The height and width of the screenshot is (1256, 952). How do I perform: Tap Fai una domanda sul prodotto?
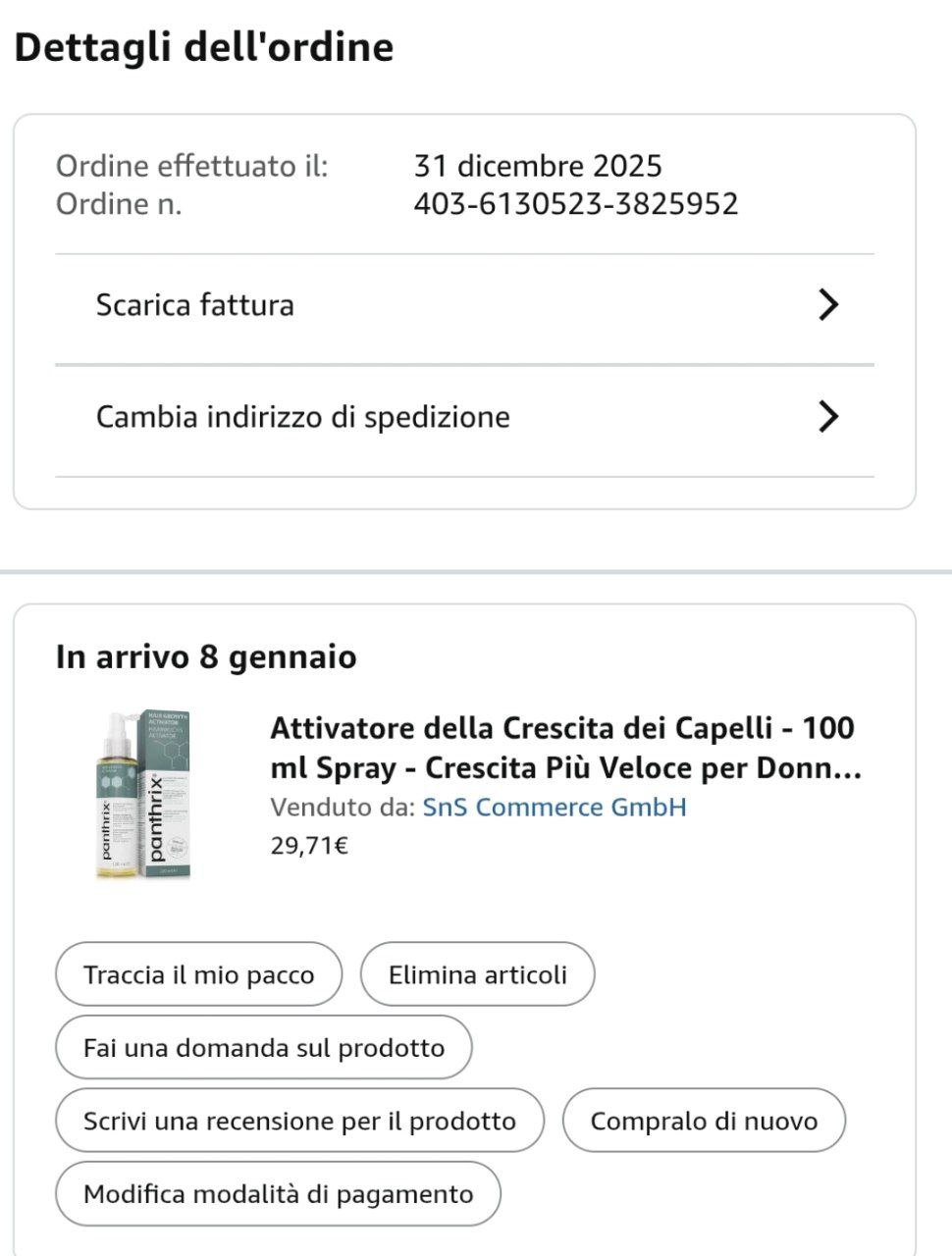[x=264, y=1048]
